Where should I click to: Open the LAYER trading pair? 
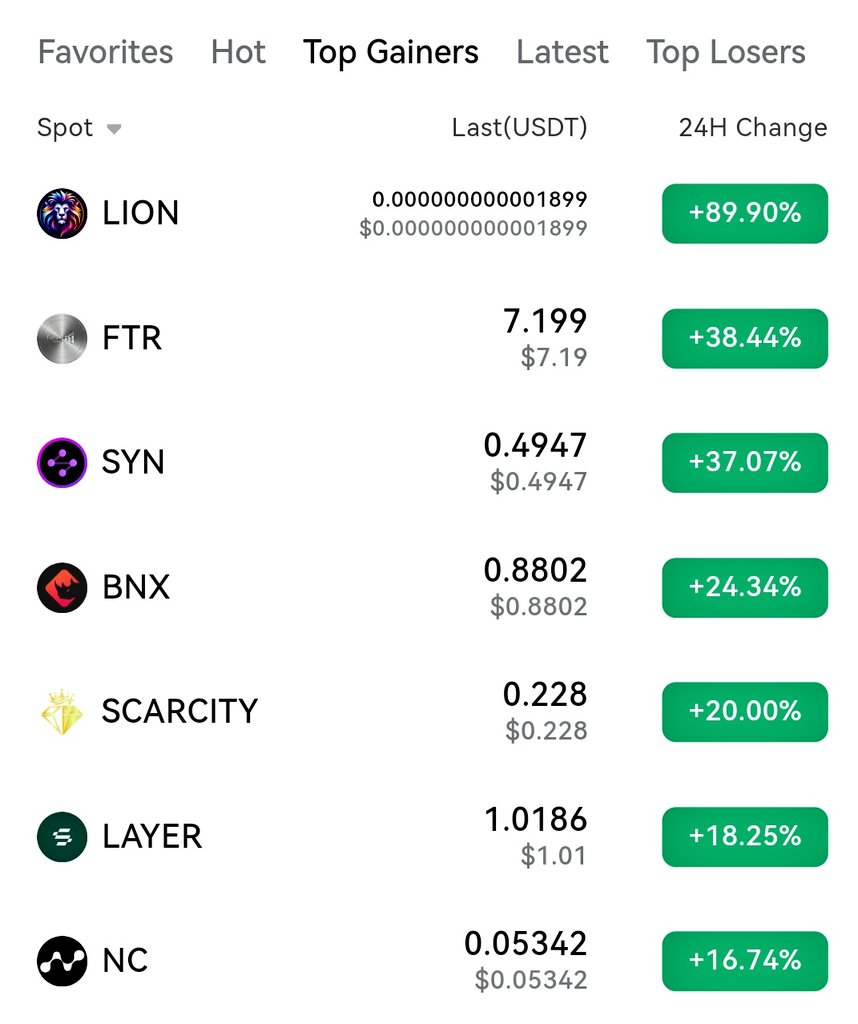(x=151, y=836)
